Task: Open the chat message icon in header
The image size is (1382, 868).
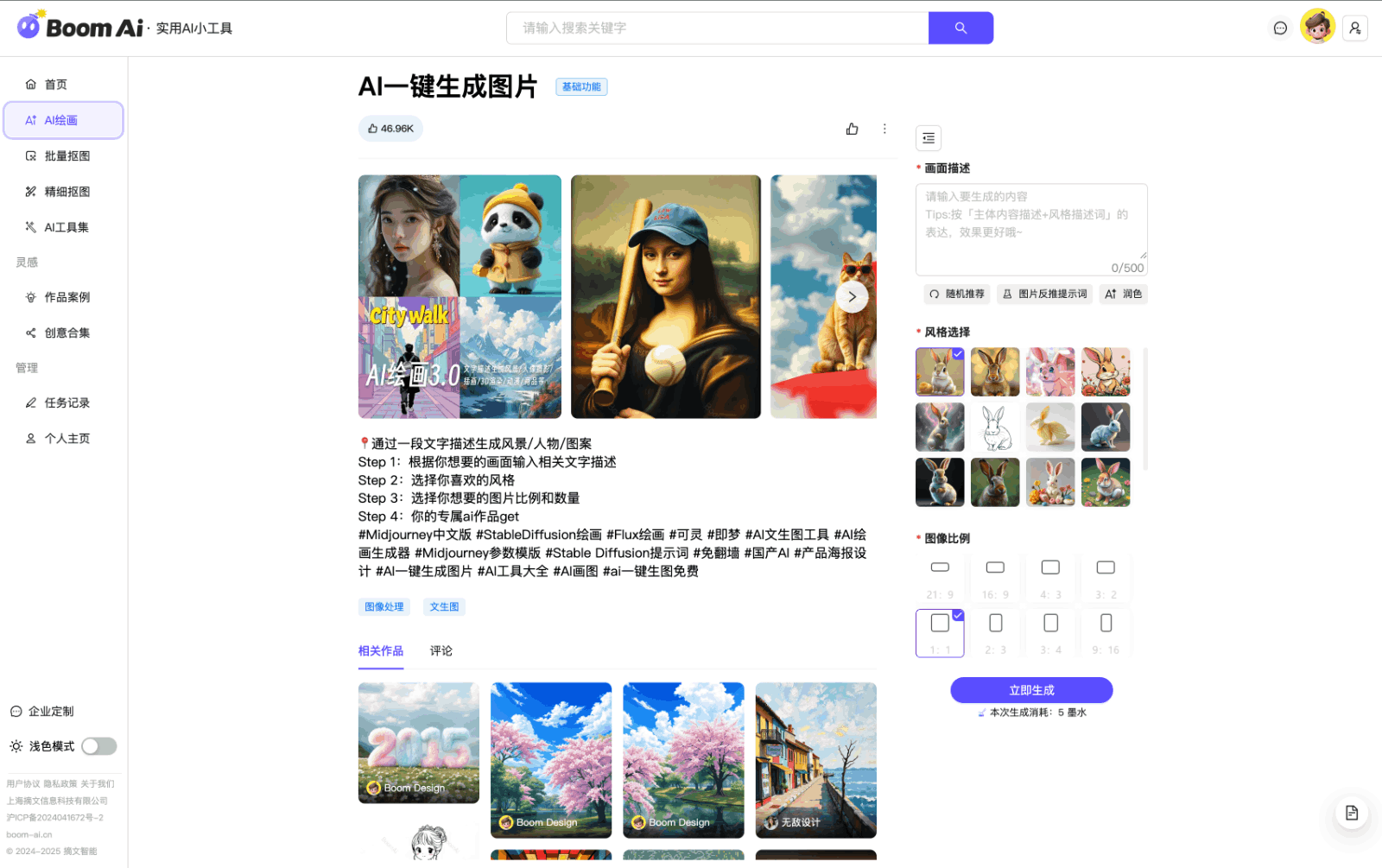Action: [x=1280, y=29]
